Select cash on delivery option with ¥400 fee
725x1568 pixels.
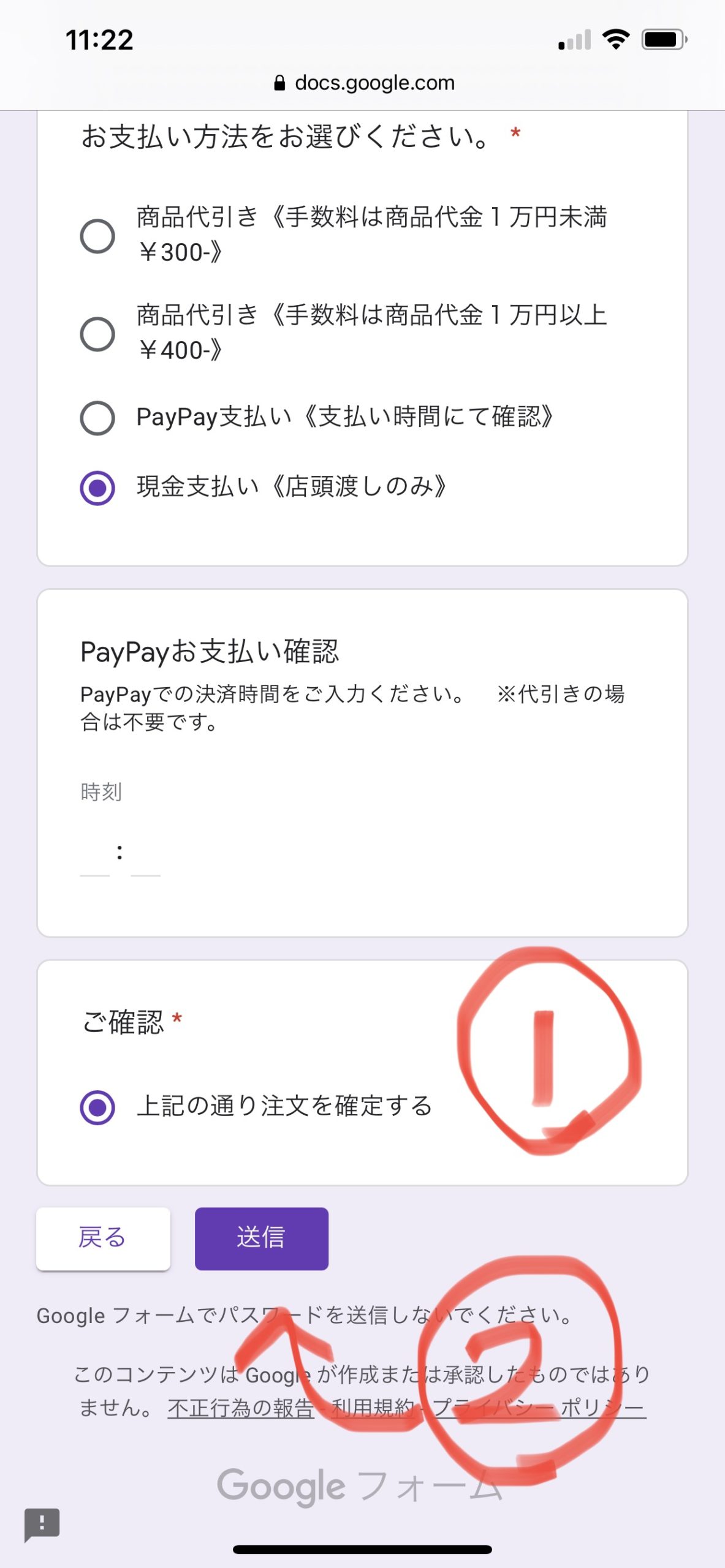coord(97,334)
